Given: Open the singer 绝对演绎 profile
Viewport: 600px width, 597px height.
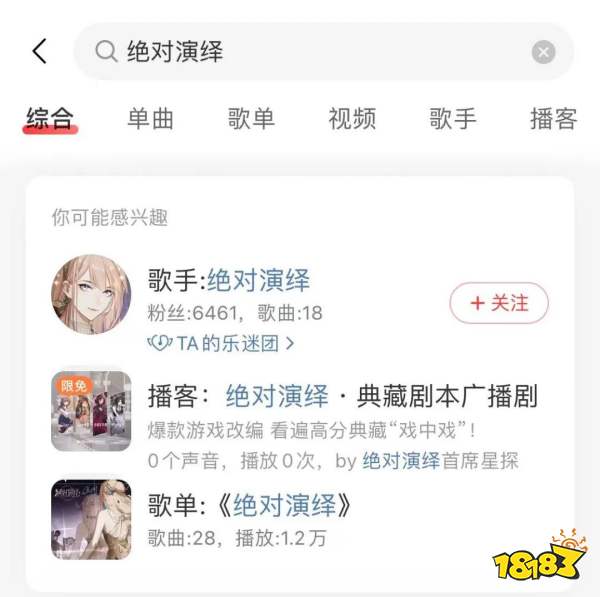Looking at the screenshot, I should pos(229,281).
